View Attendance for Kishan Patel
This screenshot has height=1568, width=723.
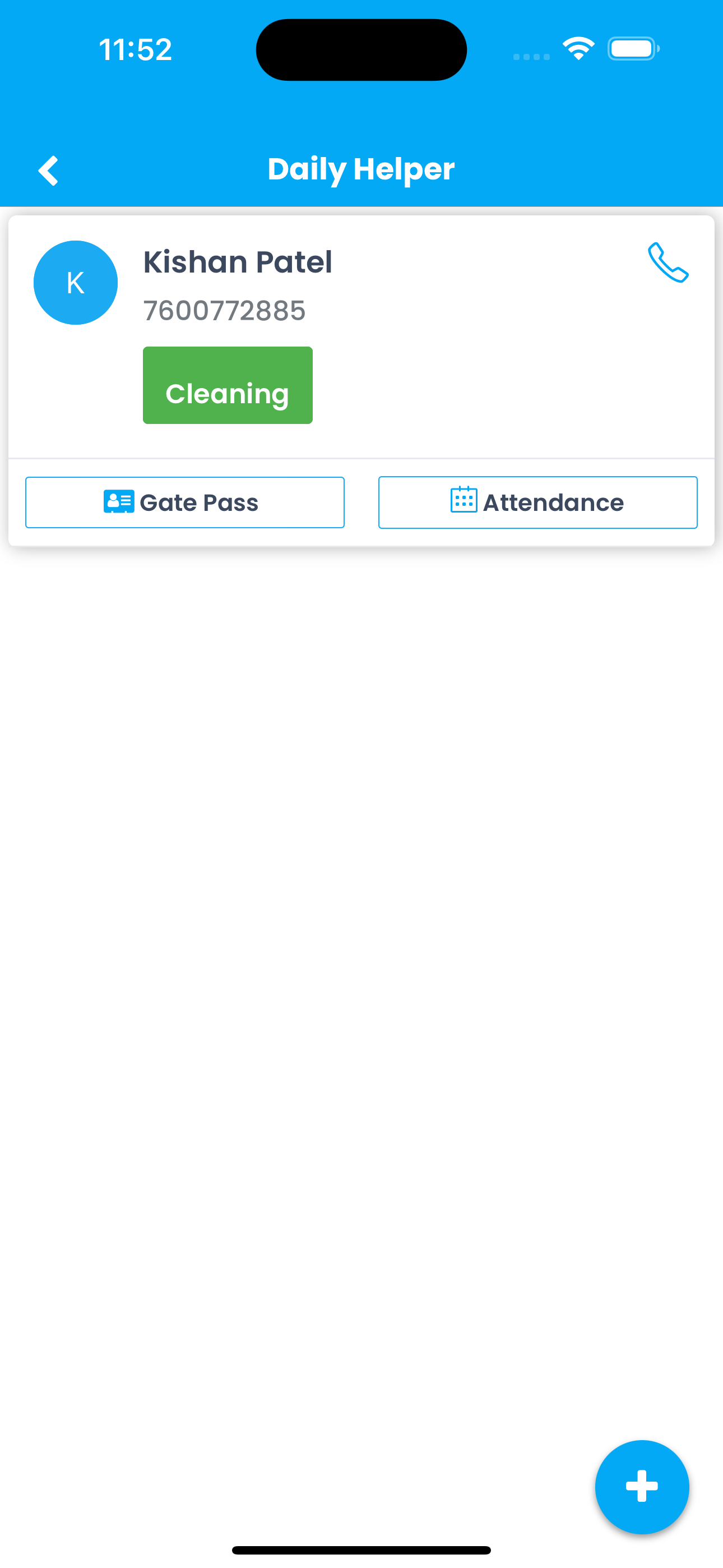coord(537,502)
